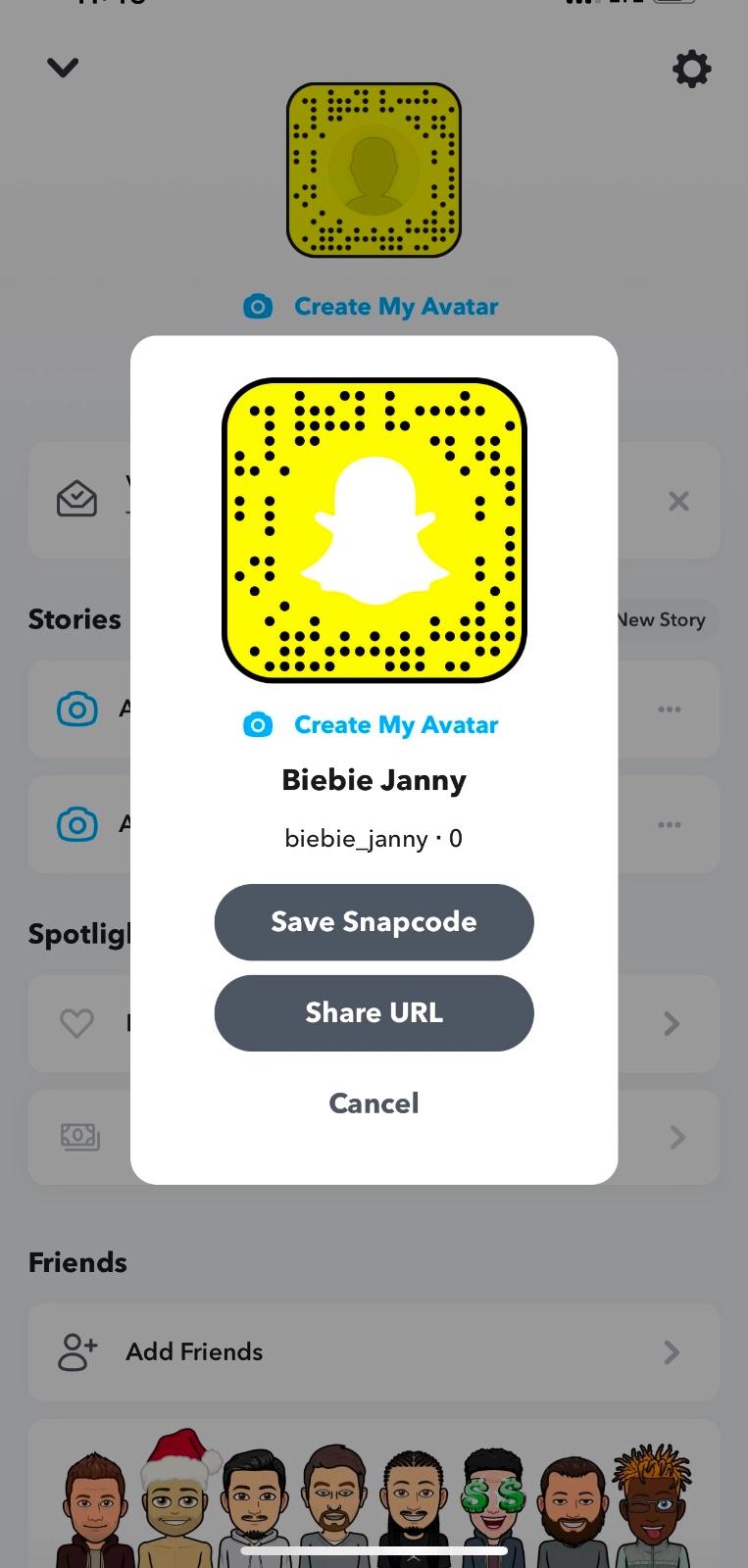Save the Snapcode to the device
The height and width of the screenshot is (1568, 748).
(374, 922)
